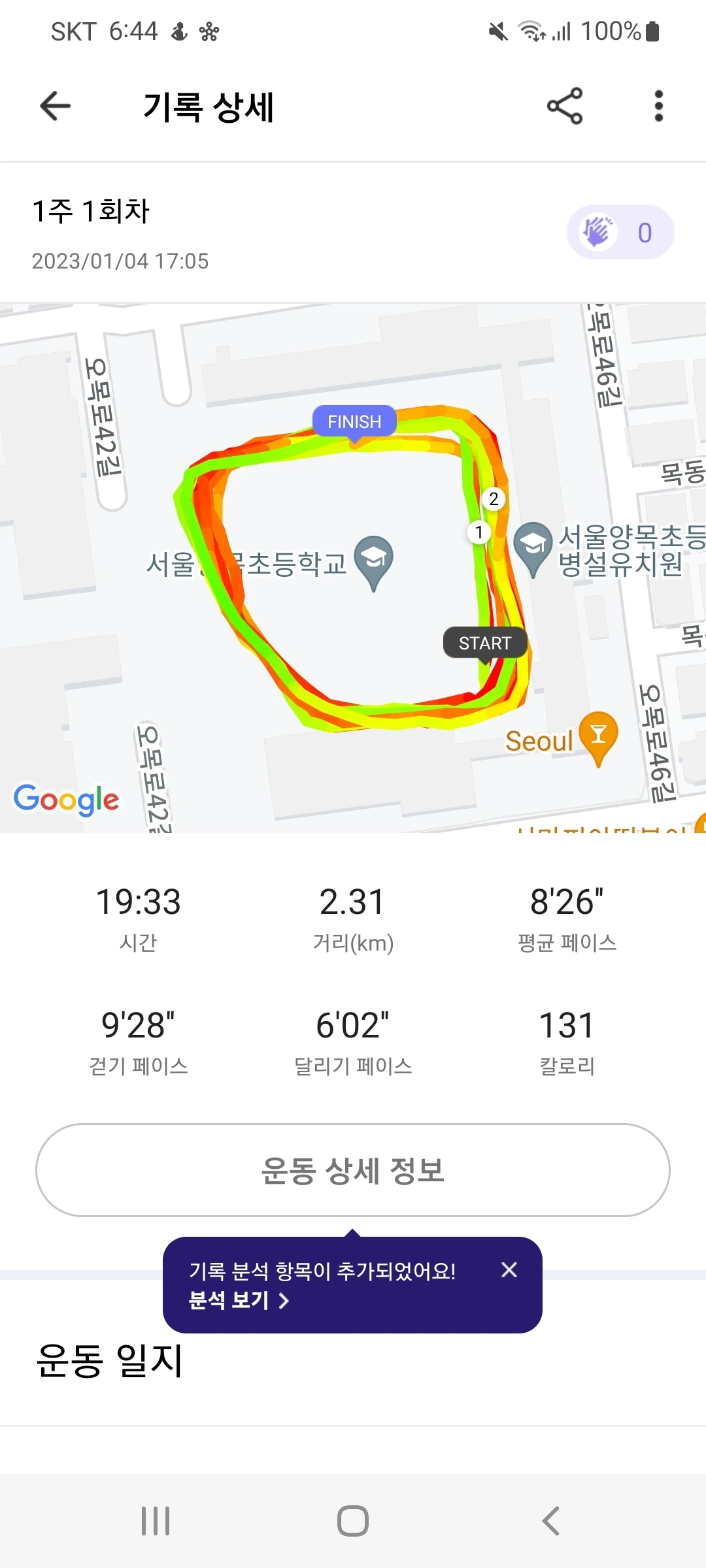
Task: Share this workout record
Action: pyautogui.click(x=565, y=106)
